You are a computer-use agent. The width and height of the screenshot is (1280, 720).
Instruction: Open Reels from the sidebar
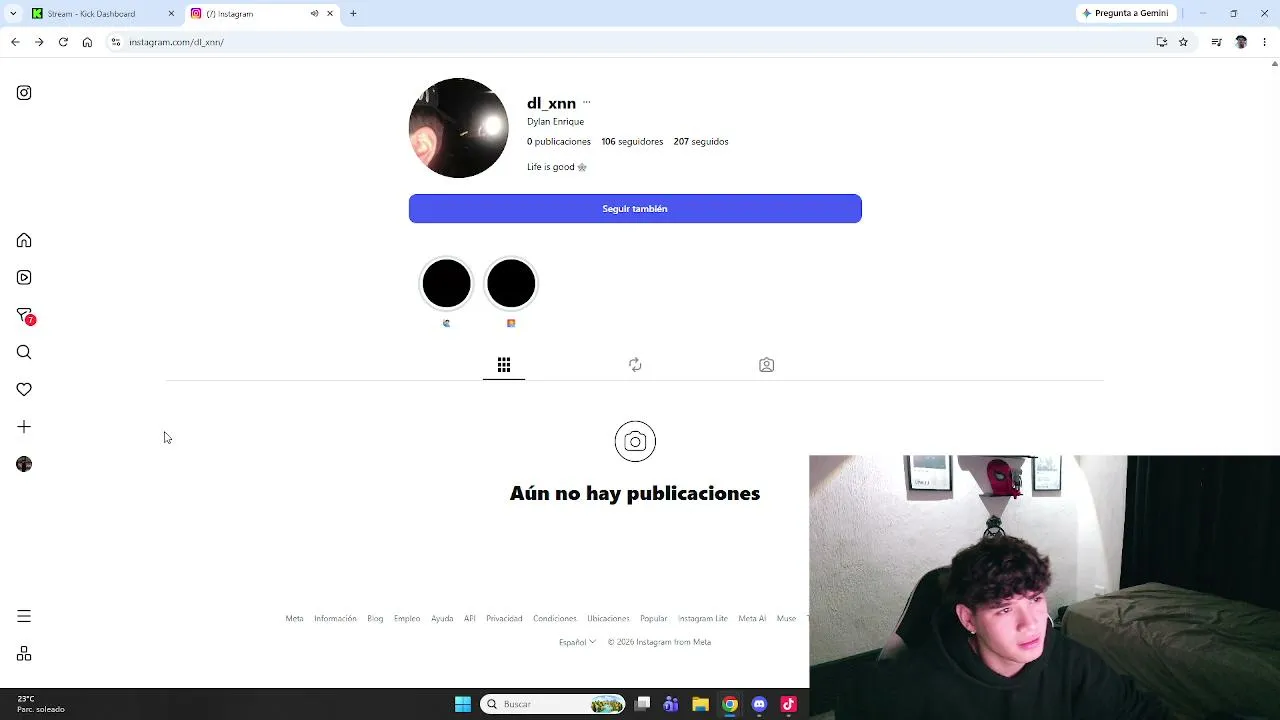point(24,277)
